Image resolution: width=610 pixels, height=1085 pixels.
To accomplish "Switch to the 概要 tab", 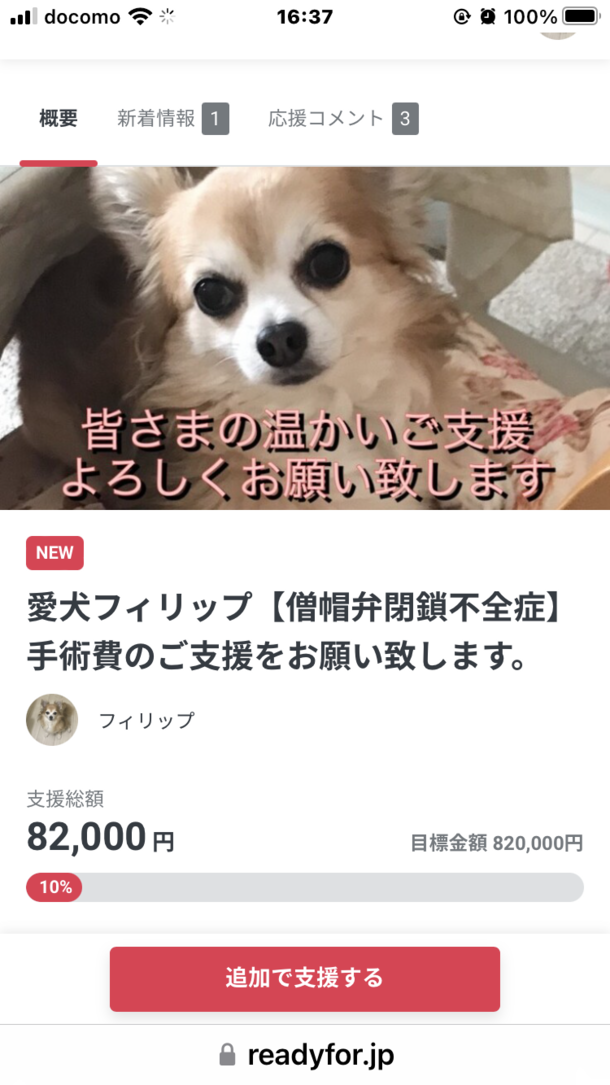I will tap(58, 119).
